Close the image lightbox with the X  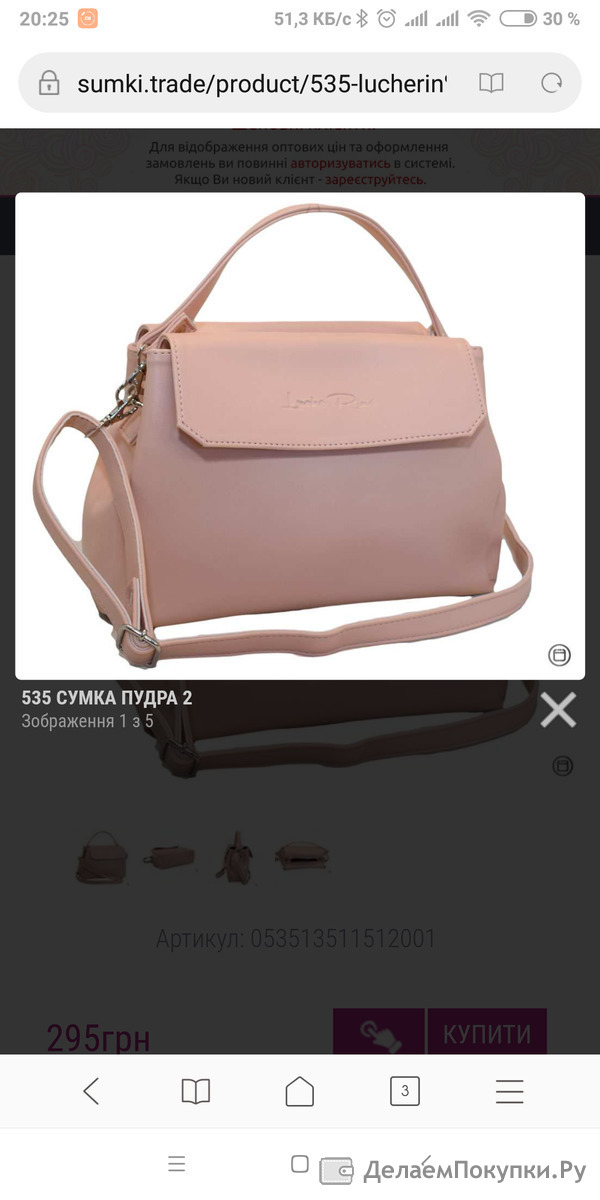pyautogui.click(x=558, y=709)
